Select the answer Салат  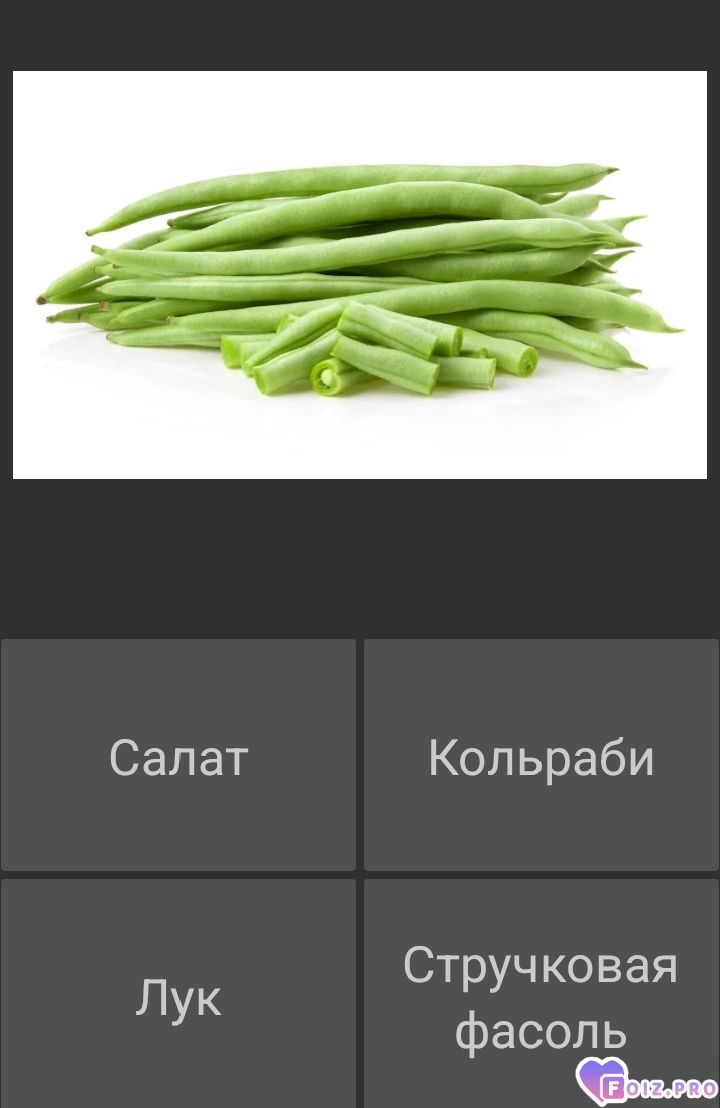[x=178, y=756]
